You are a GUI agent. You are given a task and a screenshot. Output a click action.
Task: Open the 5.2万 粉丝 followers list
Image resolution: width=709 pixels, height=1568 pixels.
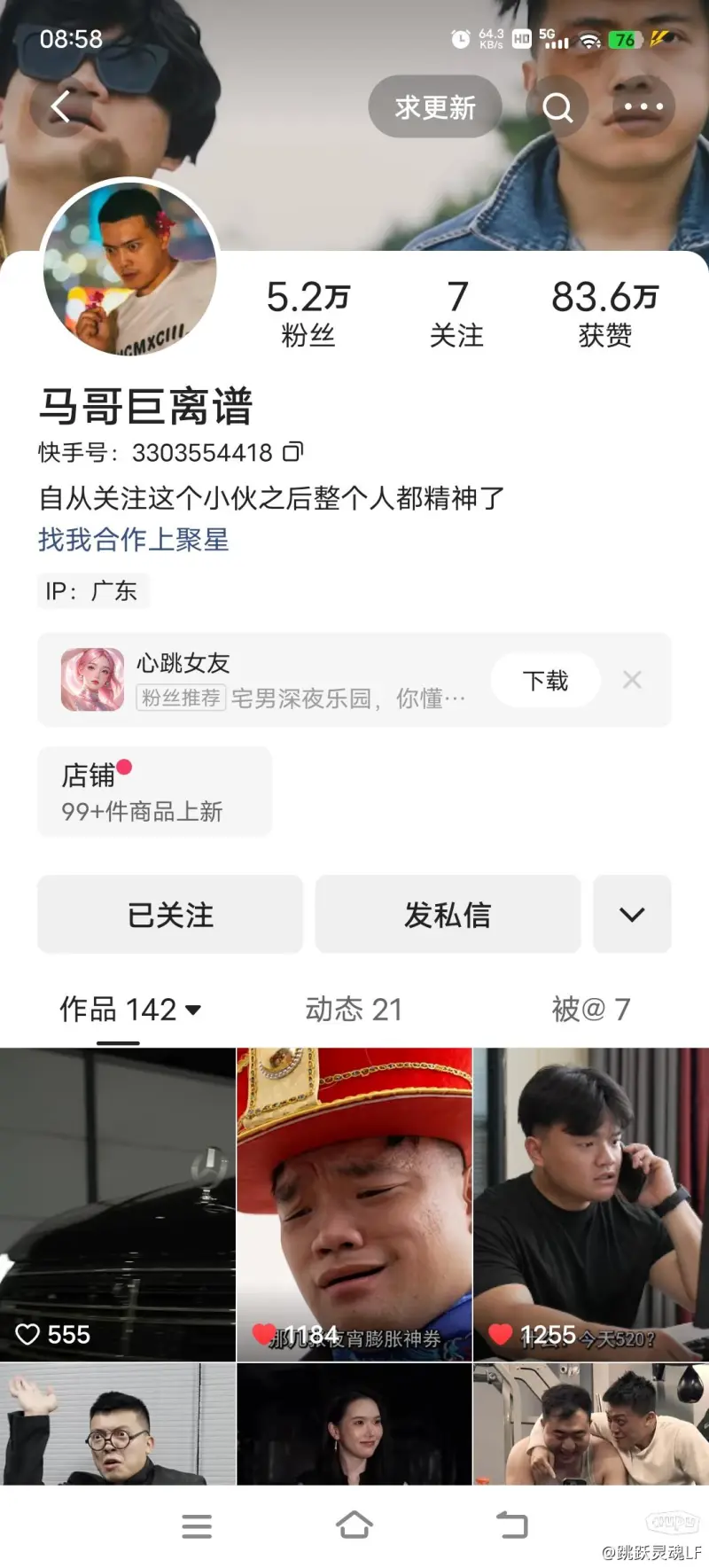tap(308, 313)
